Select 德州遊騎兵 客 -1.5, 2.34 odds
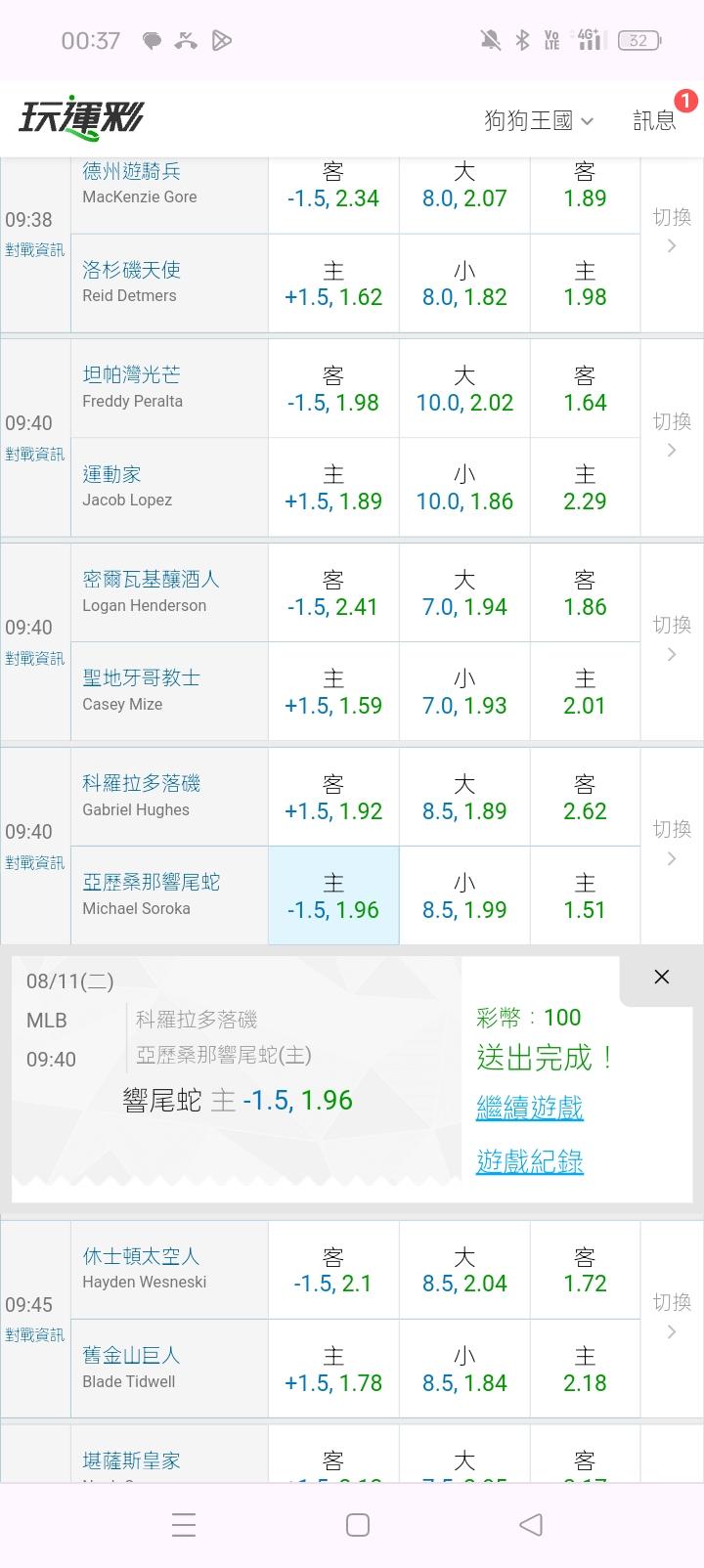The height and width of the screenshot is (1568, 704). coord(333,186)
